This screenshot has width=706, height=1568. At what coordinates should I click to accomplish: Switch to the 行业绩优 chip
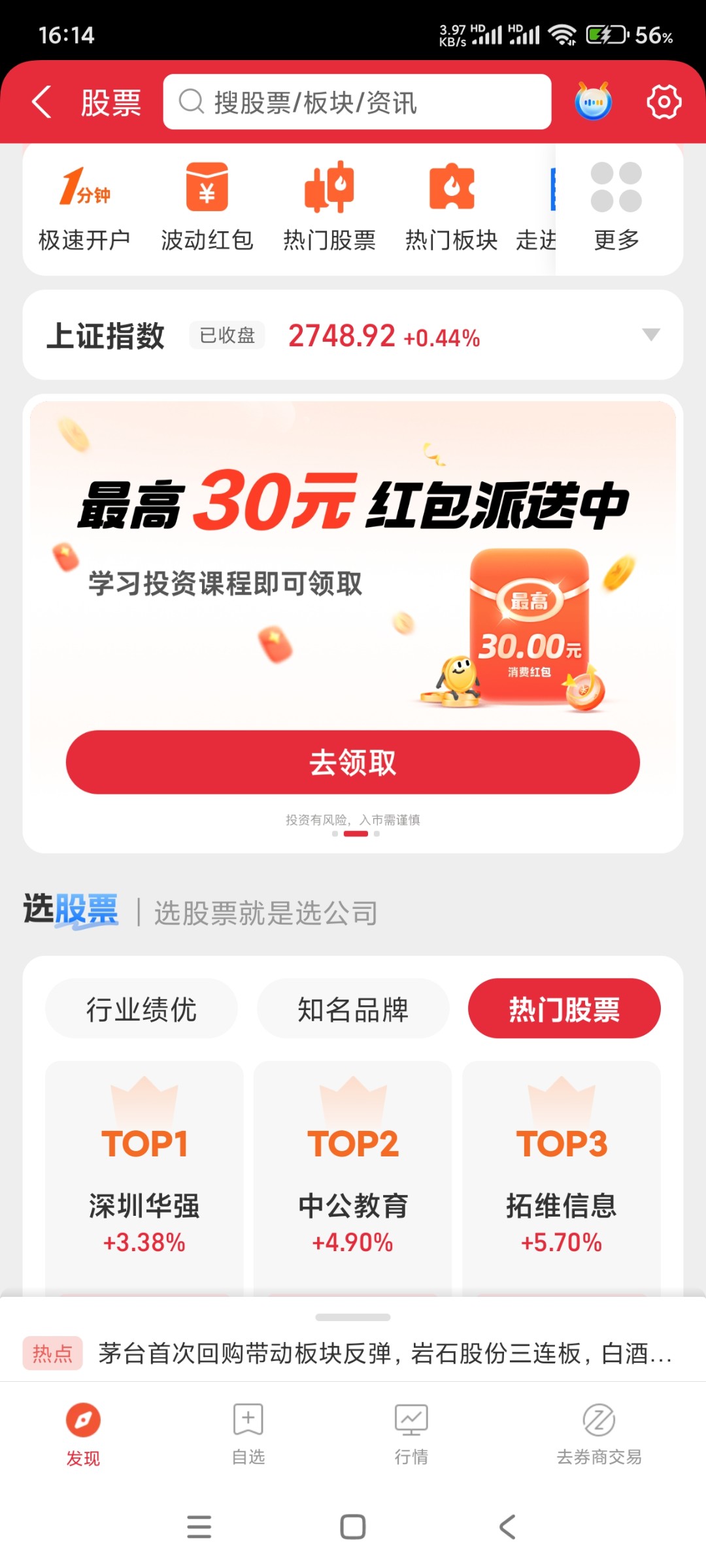141,1009
